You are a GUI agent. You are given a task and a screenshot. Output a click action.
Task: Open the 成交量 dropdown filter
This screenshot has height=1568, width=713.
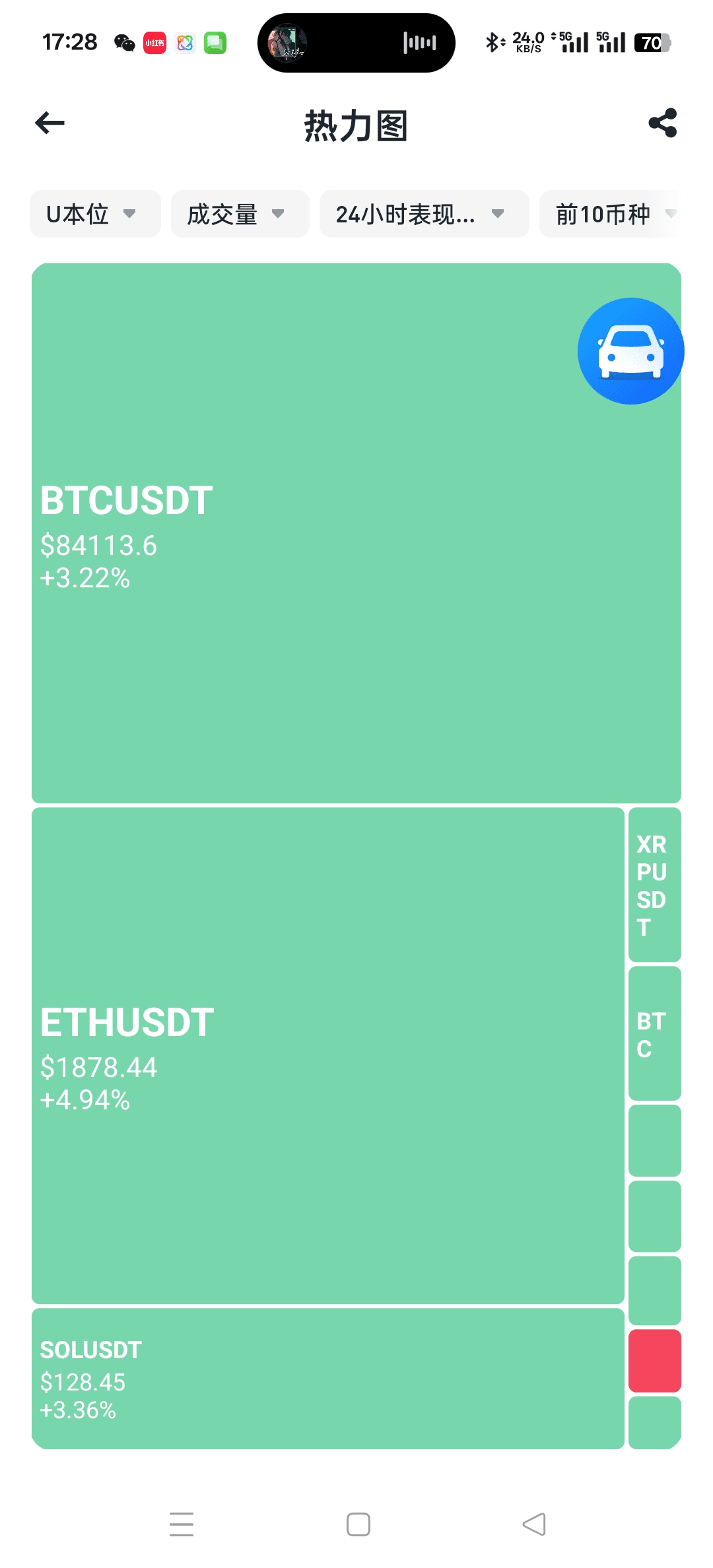tap(240, 214)
